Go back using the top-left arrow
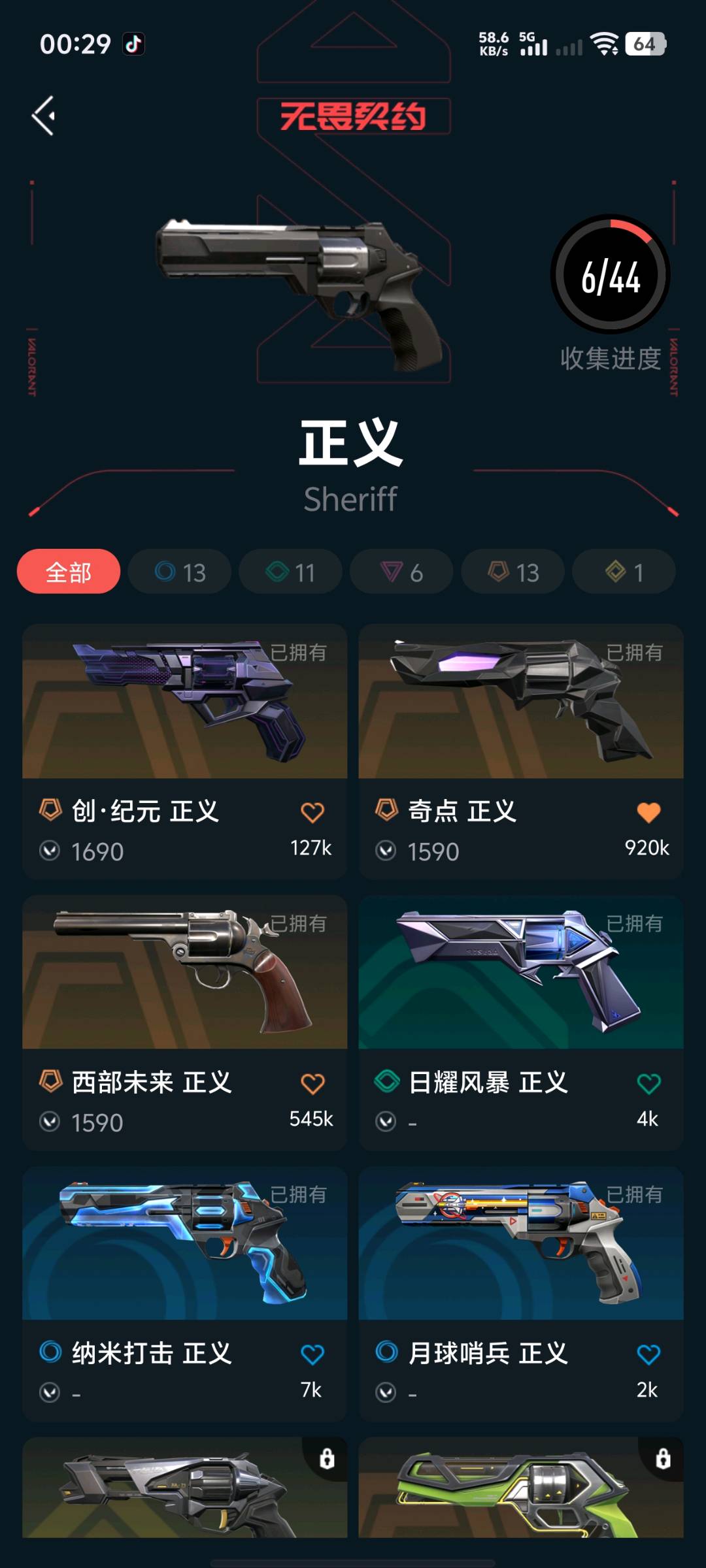This screenshot has height=1568, width=706. (x=44, y=116)
